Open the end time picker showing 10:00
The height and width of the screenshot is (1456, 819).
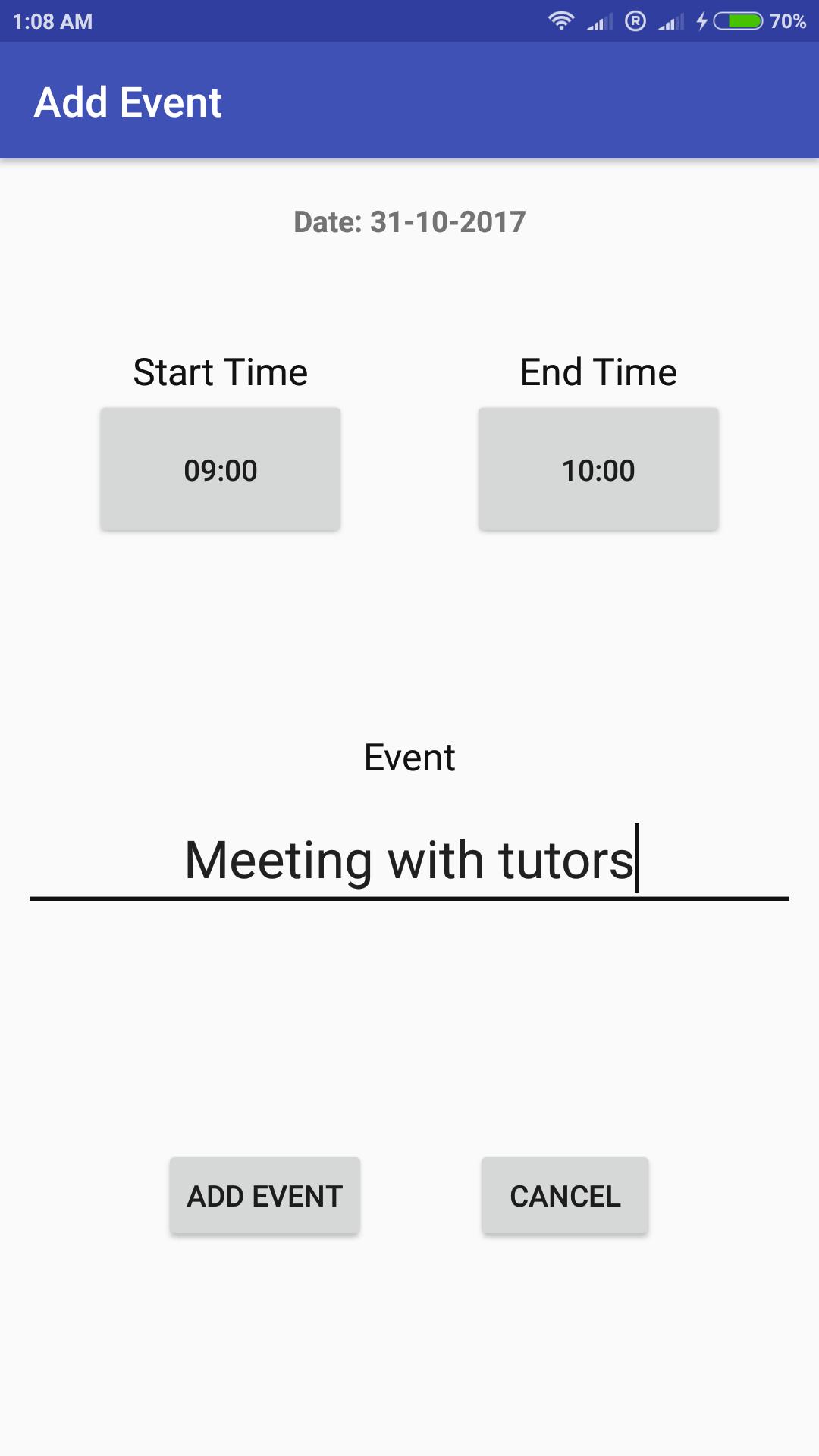pos(598,469)
